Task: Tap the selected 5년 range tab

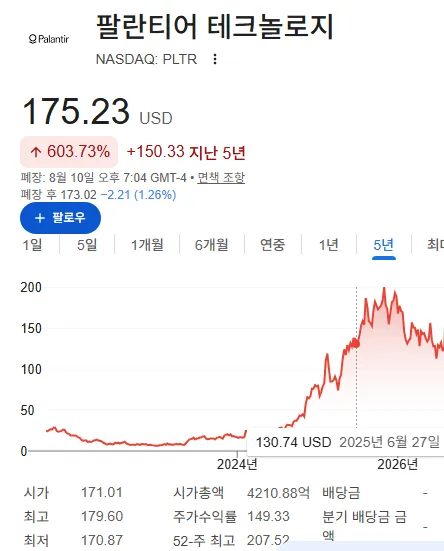Action: point(384,245)
